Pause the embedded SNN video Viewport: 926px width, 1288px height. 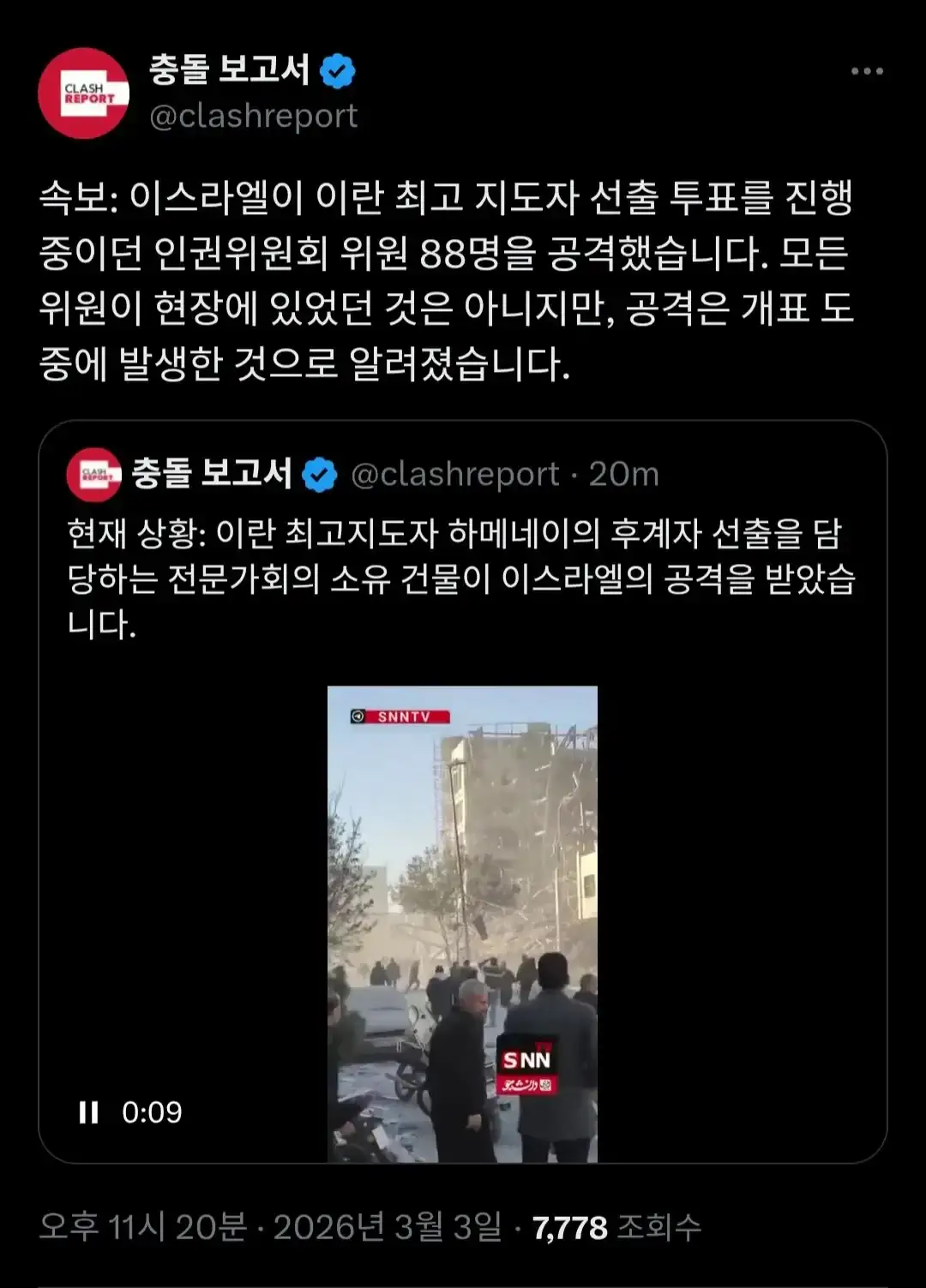88,1112
